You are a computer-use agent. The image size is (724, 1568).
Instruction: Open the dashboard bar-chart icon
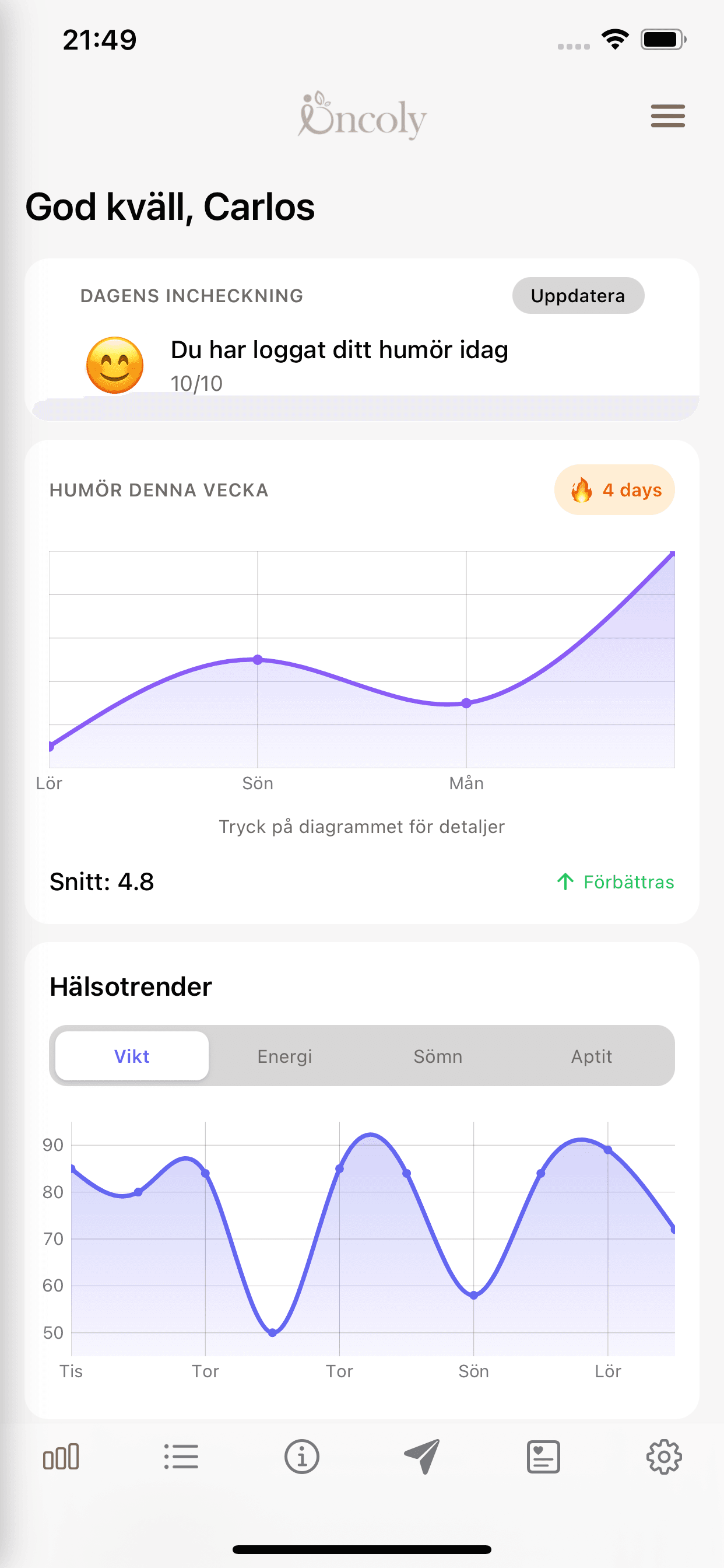pyautogui.click(x=61, y=1457)
